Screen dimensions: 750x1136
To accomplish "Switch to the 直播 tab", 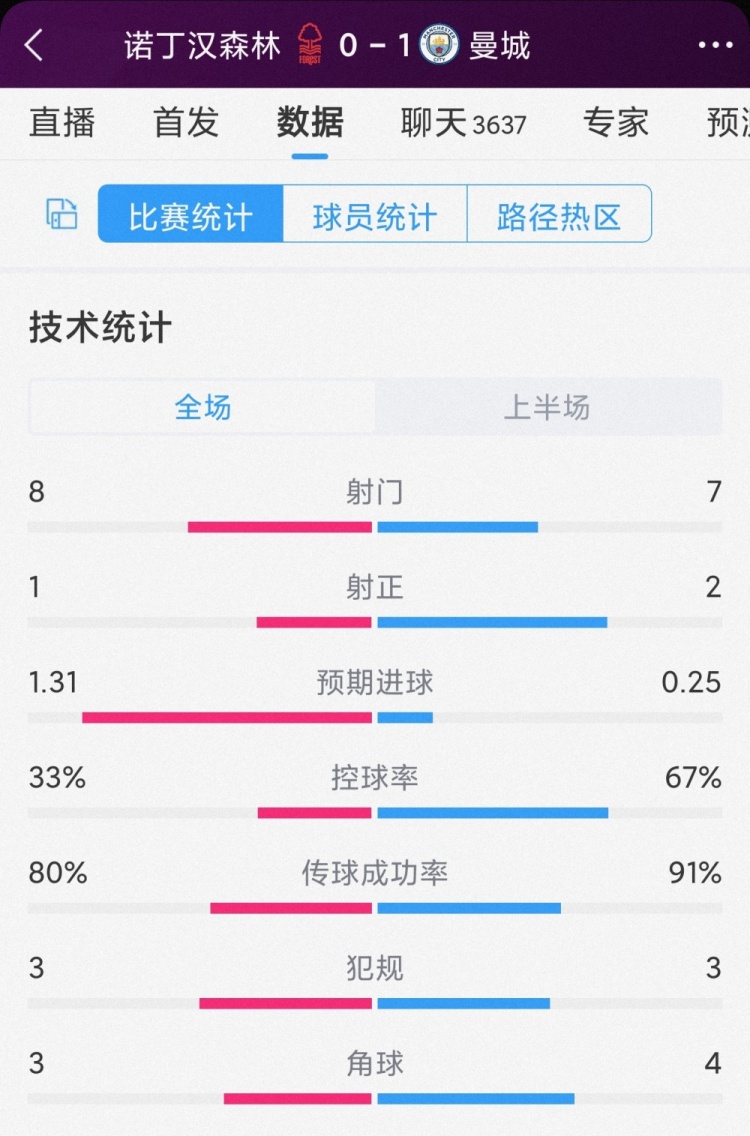I will tap(62, 123).
